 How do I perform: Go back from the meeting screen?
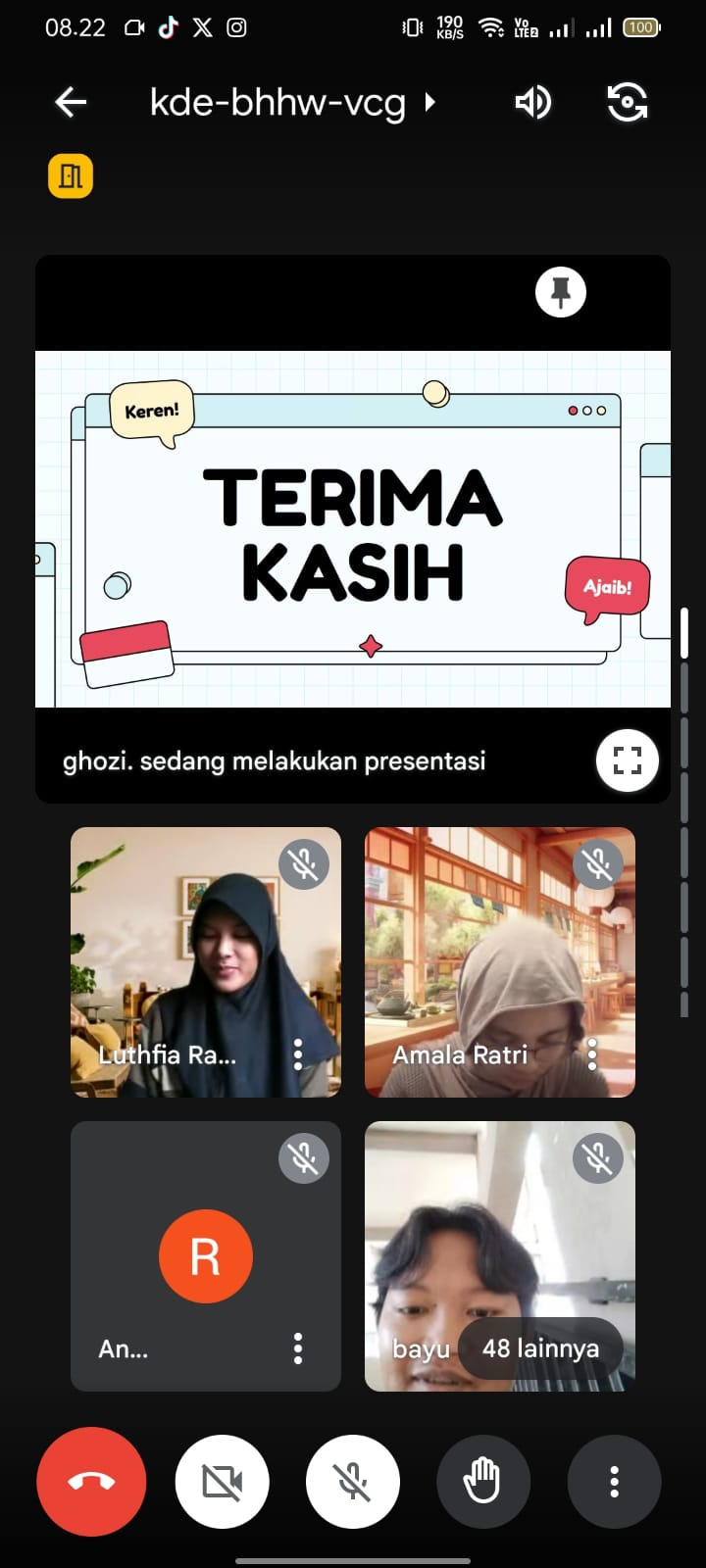[x=71, y=102]
